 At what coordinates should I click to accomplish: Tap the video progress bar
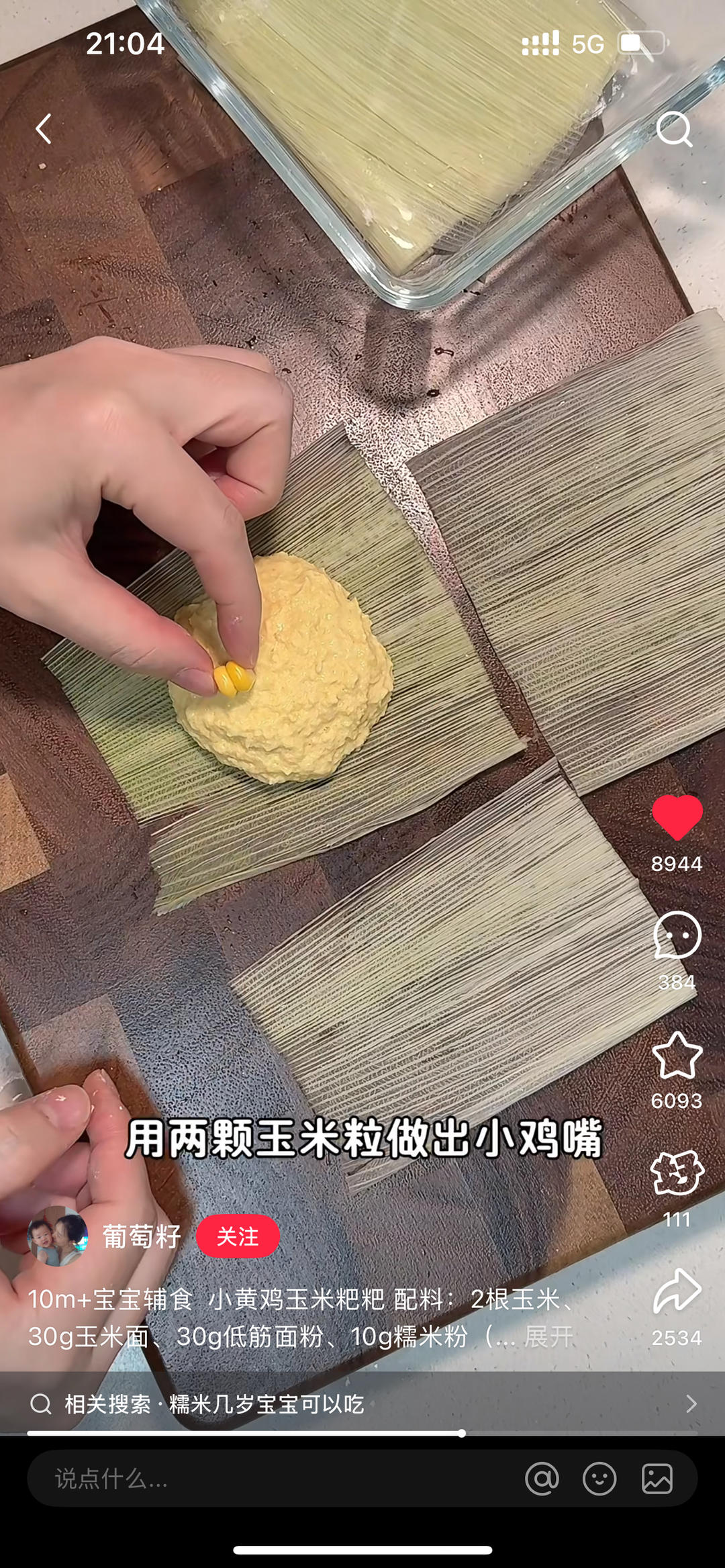click(362, 1433)
